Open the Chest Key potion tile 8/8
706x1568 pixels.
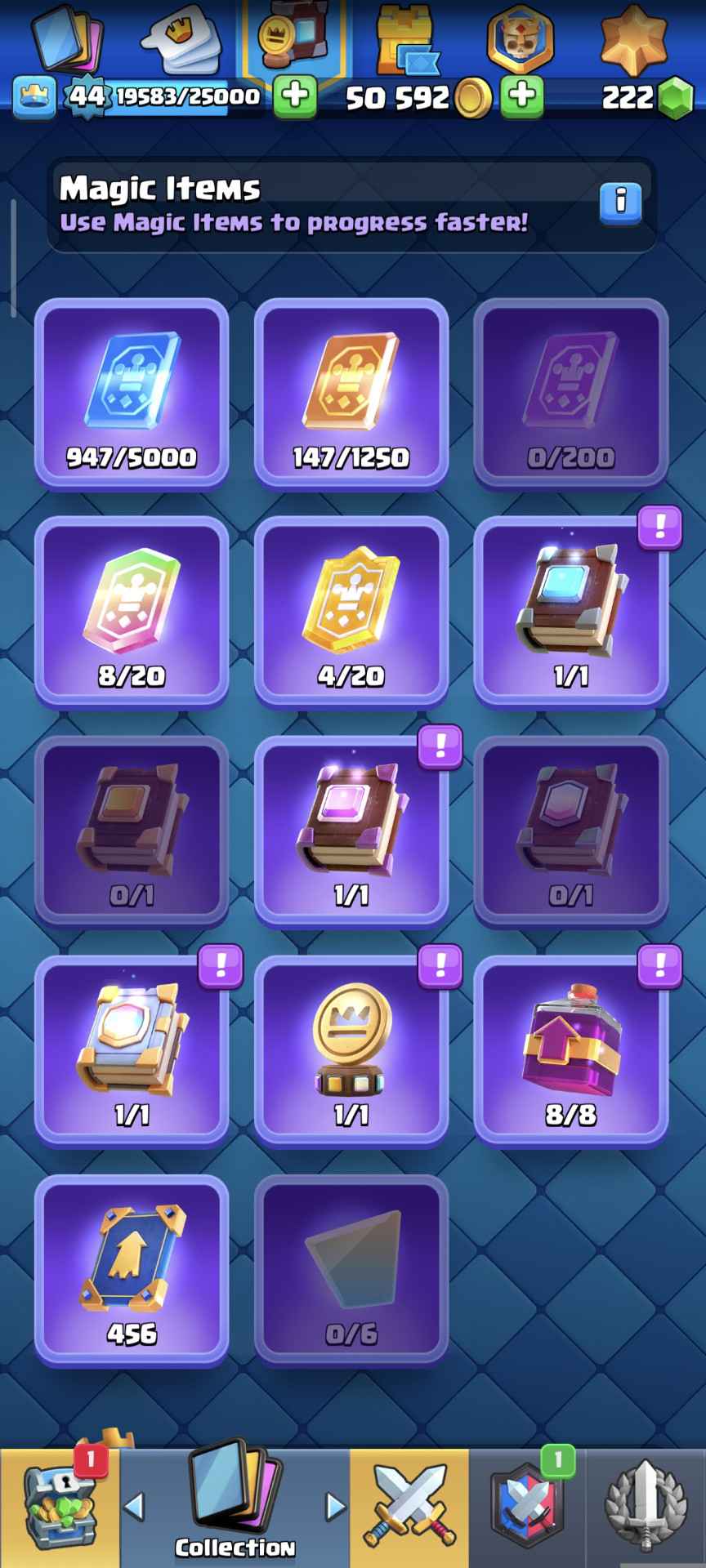tap(570, 1049)
